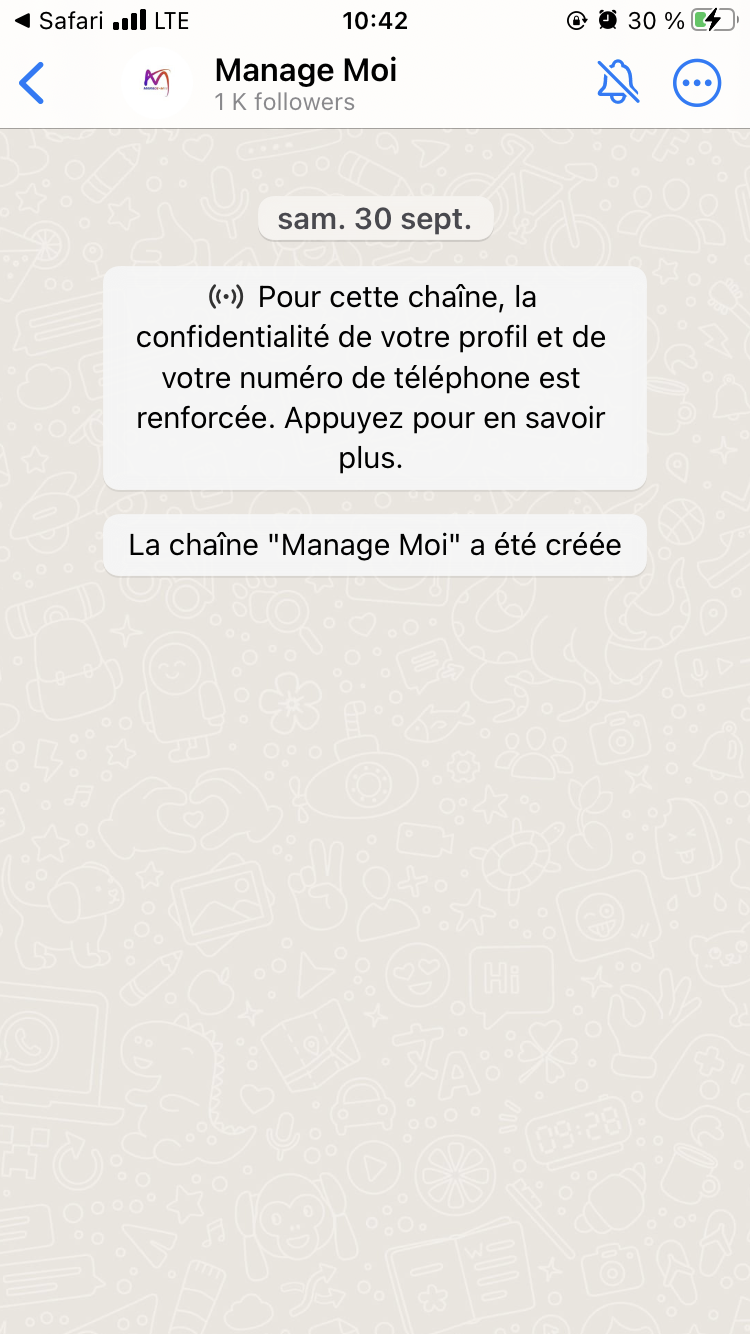Image resolution: width=750 pixels, height=1334 pixels.
Task: Return to Safari via the status bar
Action: [x=60, y=20]
